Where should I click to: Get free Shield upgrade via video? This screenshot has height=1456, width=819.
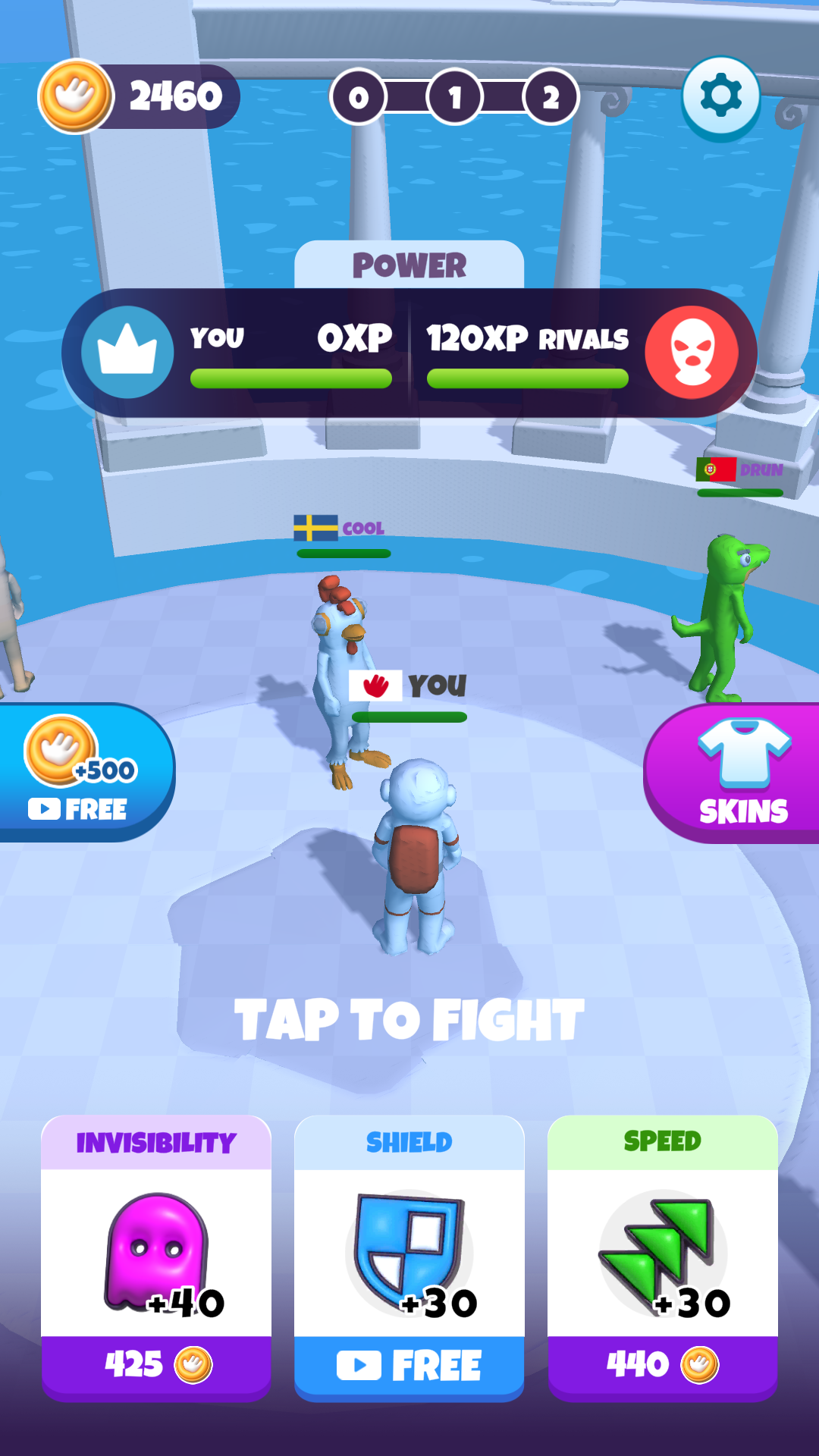pos(409,1365)
